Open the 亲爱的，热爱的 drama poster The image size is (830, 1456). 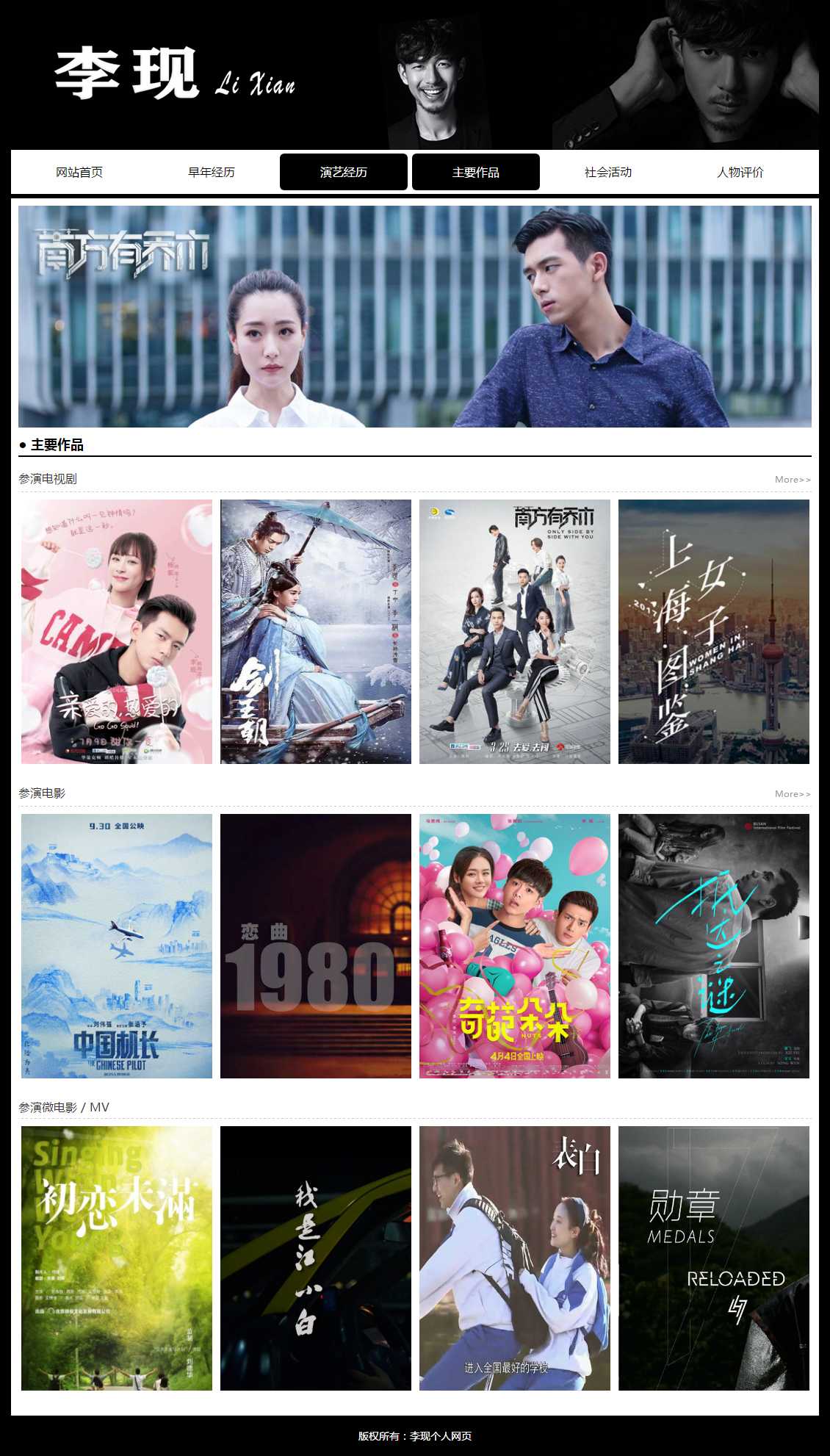point(117,632)
